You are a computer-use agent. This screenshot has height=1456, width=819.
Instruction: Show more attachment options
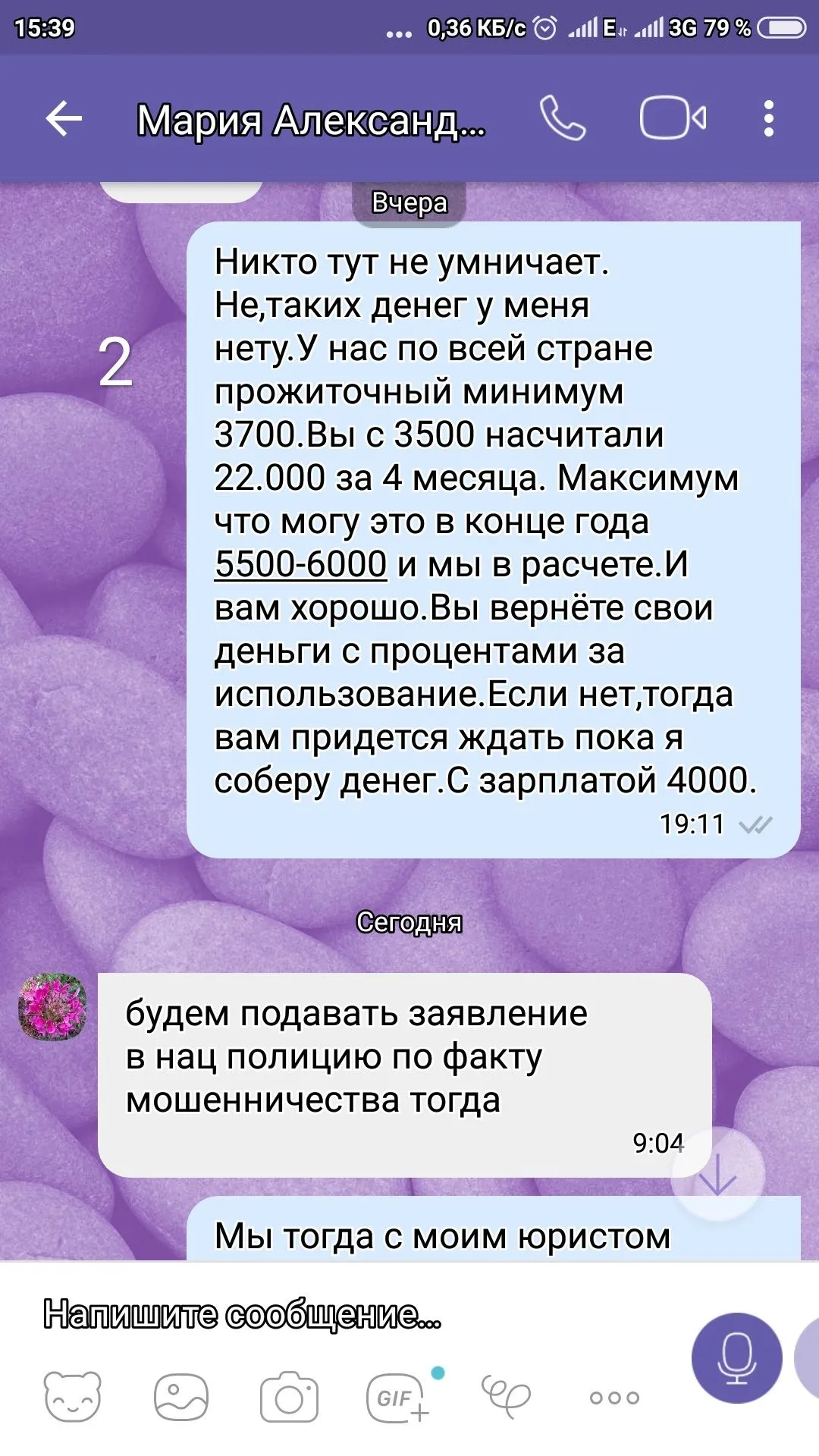(x=614, y=1397)
